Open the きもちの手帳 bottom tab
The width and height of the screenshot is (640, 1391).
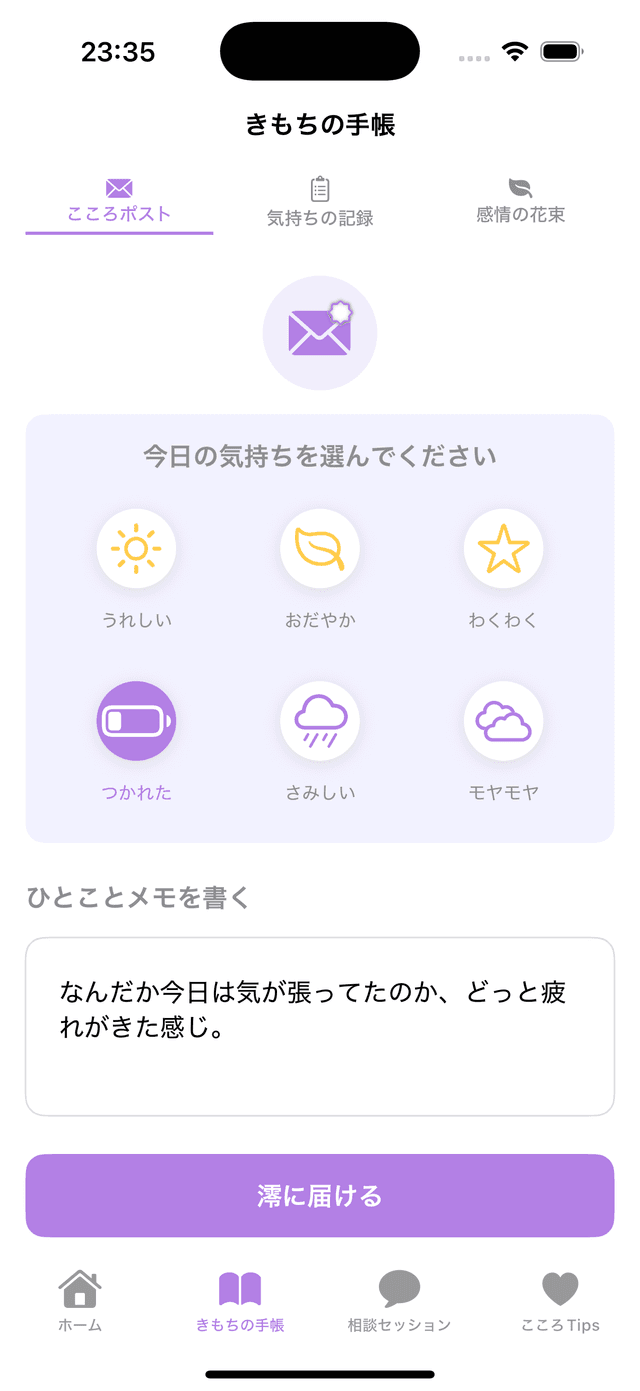(240, 1301)
